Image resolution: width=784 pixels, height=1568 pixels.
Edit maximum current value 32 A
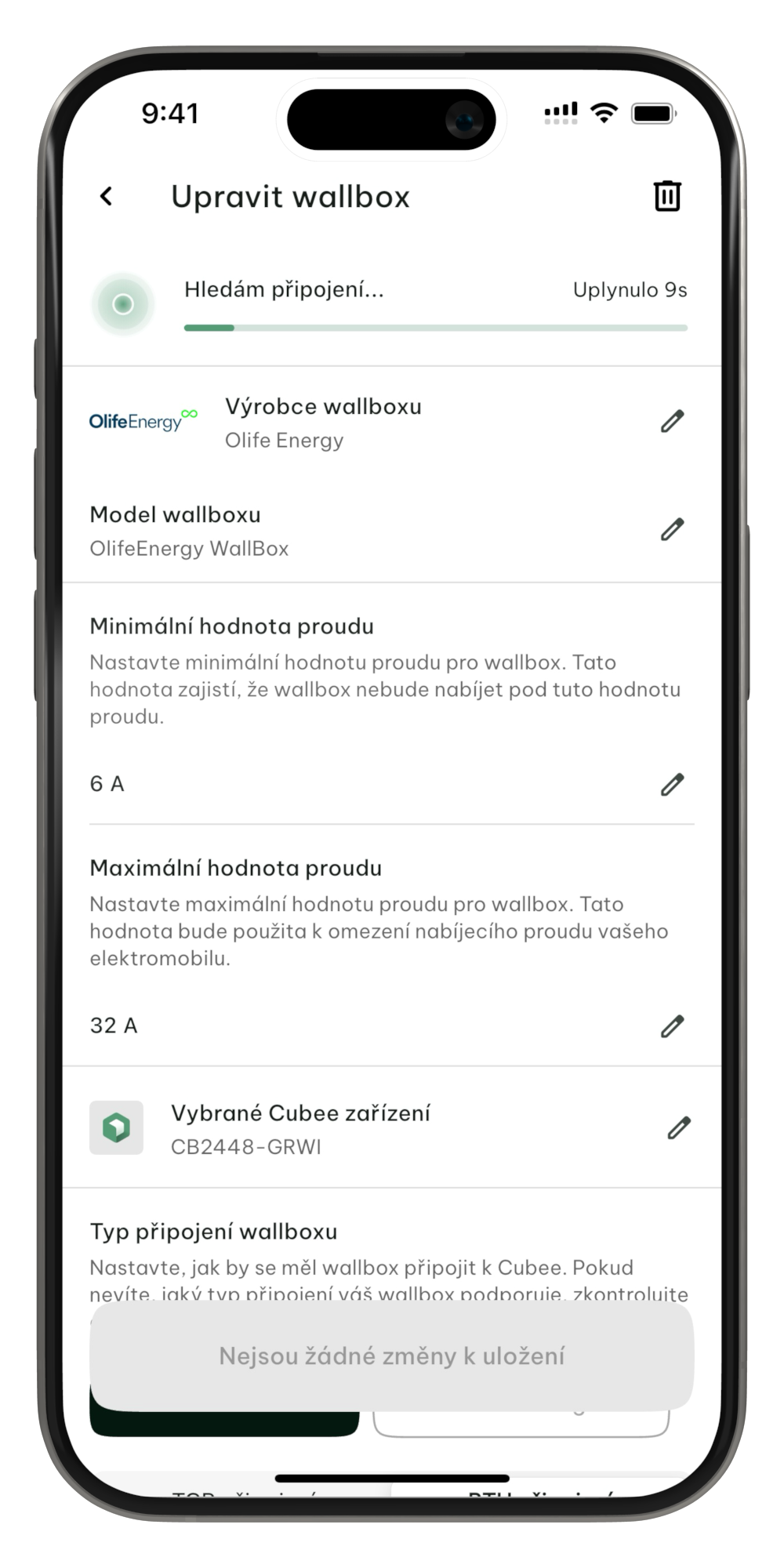(672, 1025)
